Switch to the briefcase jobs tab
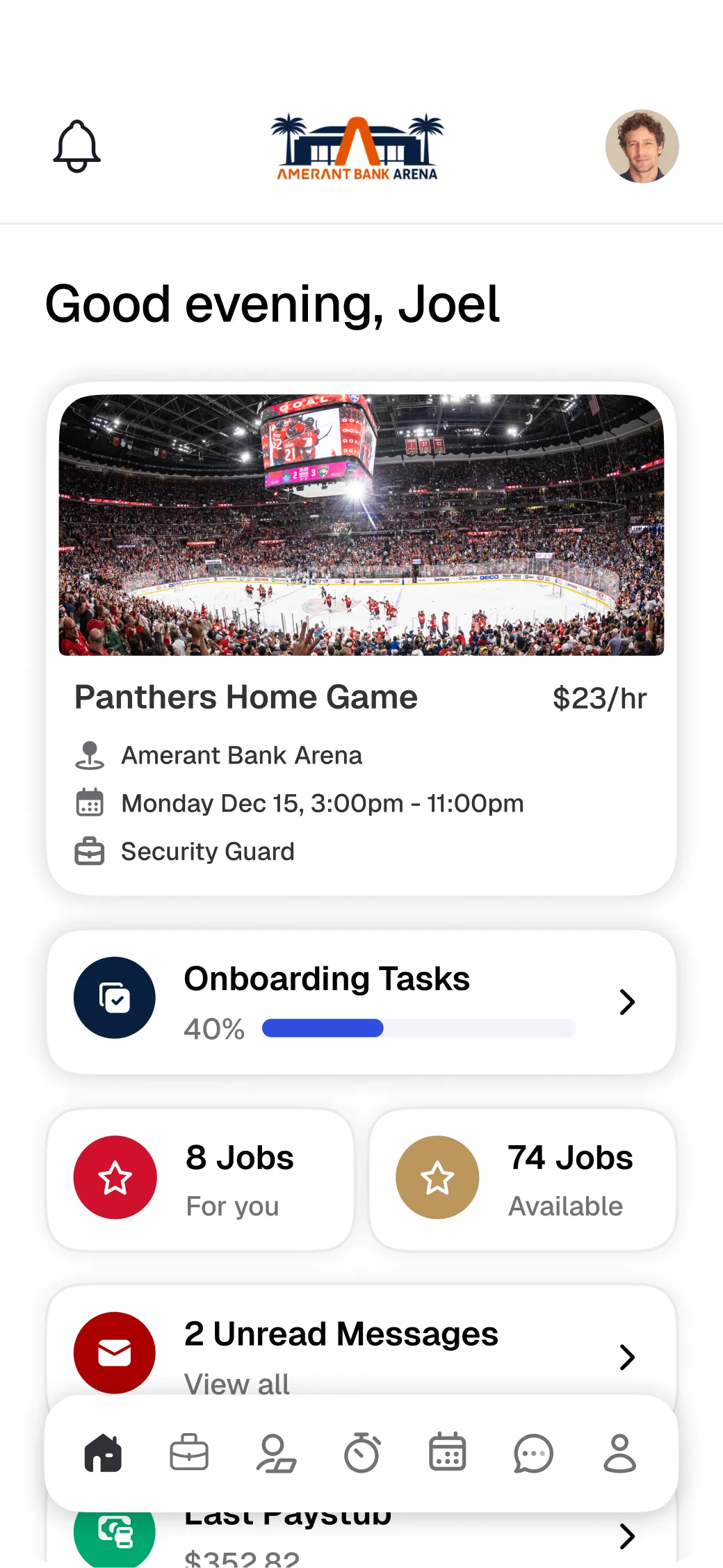The height and width of the screenshot is (1568, 723). click(189, 1453)
